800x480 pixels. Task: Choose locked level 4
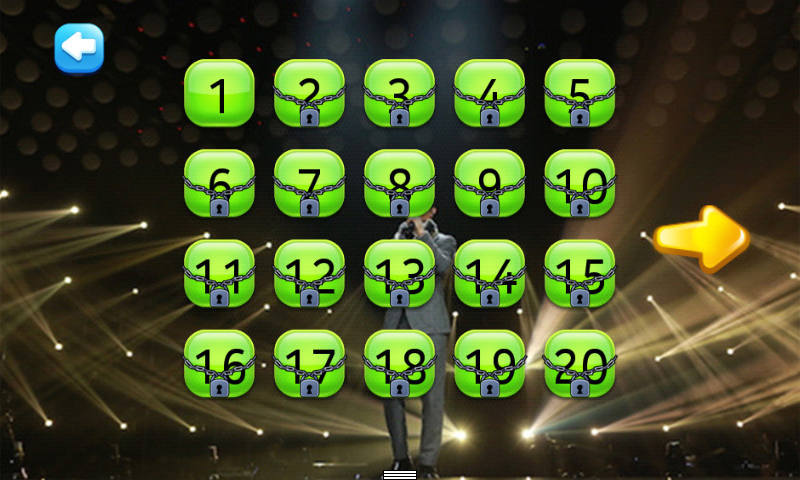click(489, 93)
